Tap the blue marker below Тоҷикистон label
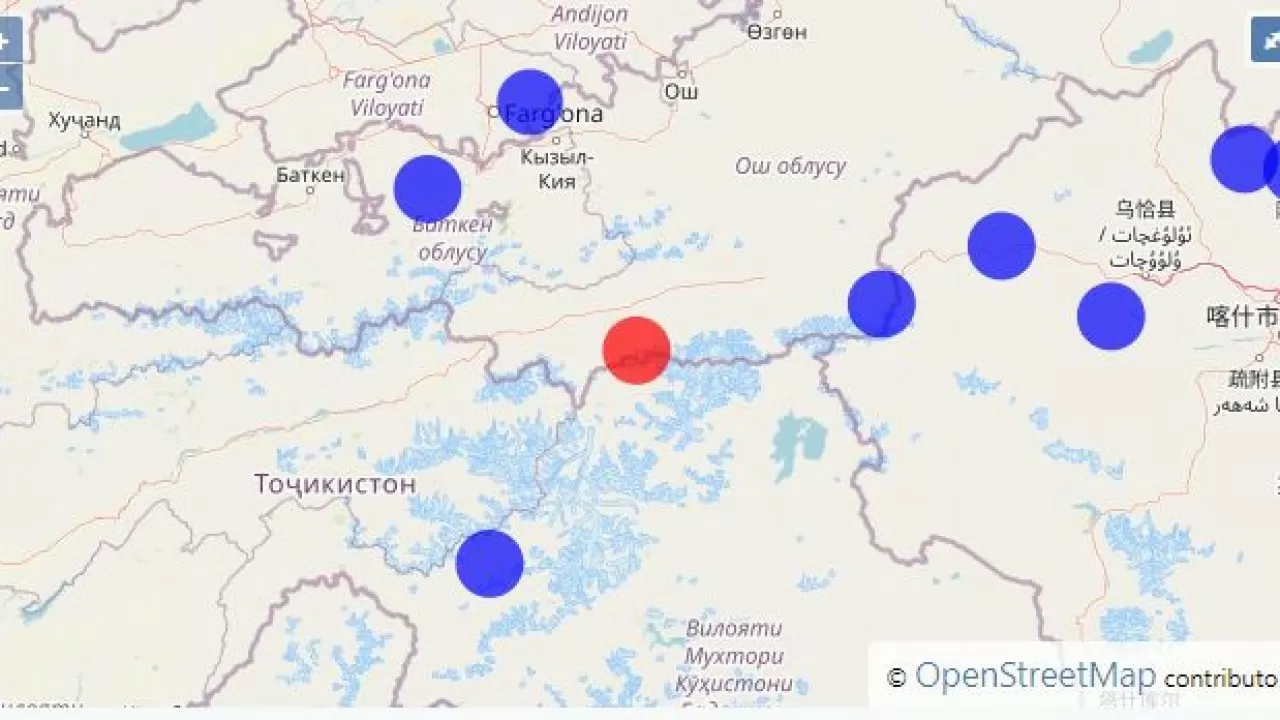This screenshot has height=720, width=1280. pyautogui.click(x=489, y=563)
